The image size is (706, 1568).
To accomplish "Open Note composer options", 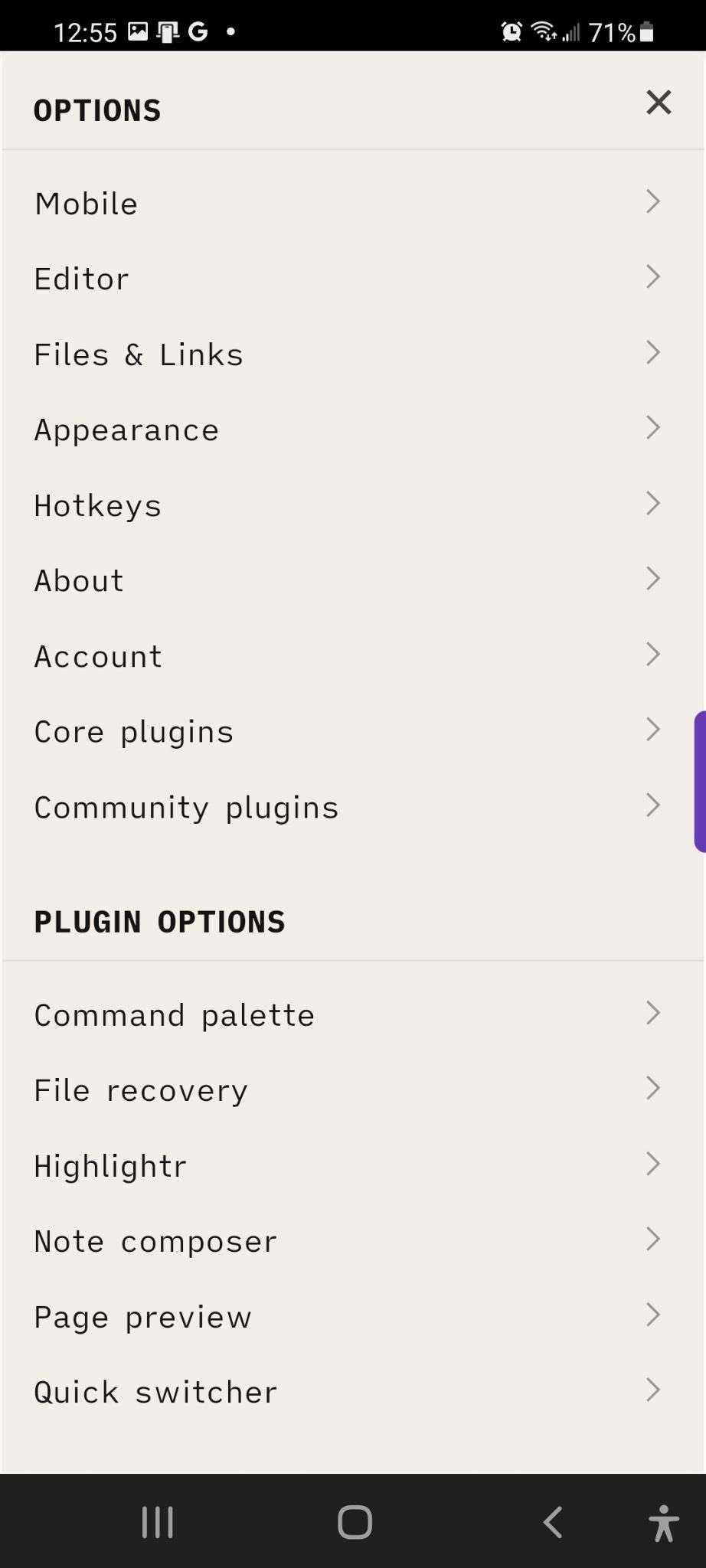I will click(352, 1241).
